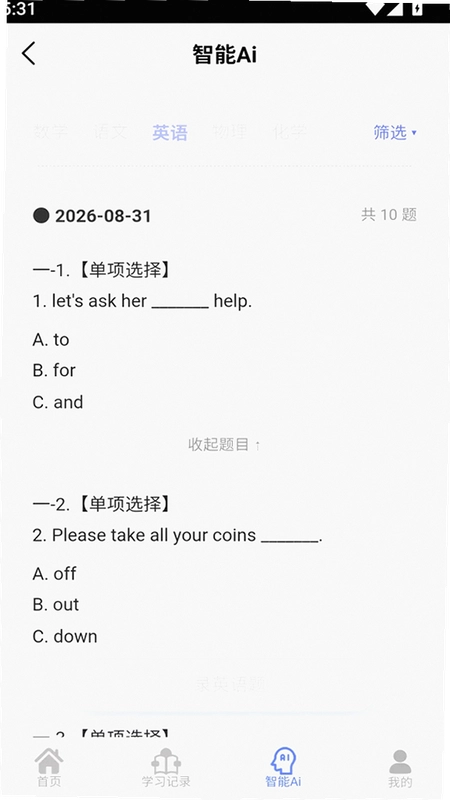The width and height of the screenshot is (450, 800).
Task: Tap the 录英语题 button
Action: [x=231, y=684]
